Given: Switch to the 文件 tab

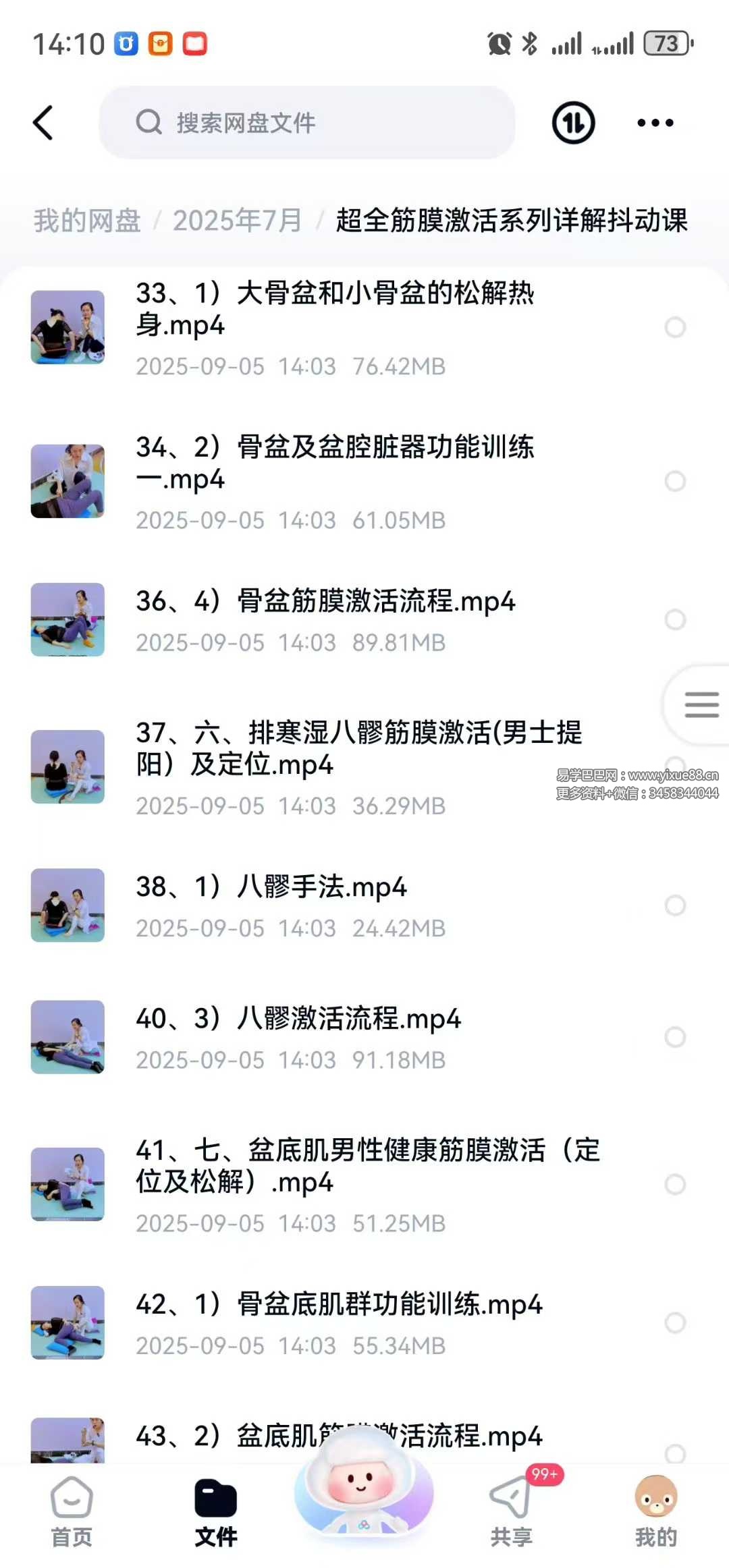Looking at the screenshot, I should click(x=216, y=1511).
